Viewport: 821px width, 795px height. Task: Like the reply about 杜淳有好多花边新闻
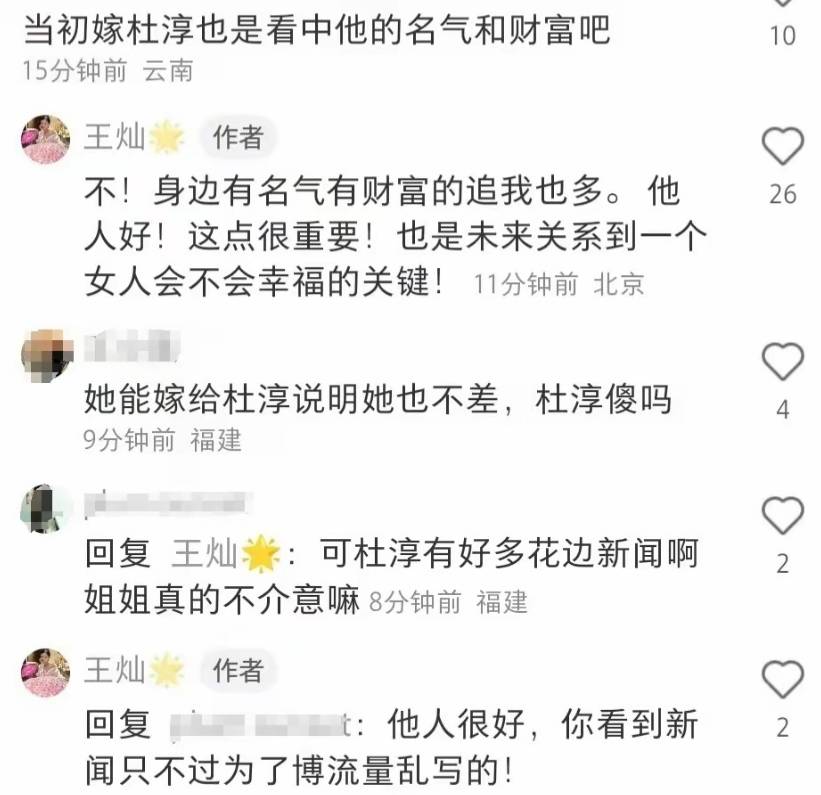[x=783, y=516]
